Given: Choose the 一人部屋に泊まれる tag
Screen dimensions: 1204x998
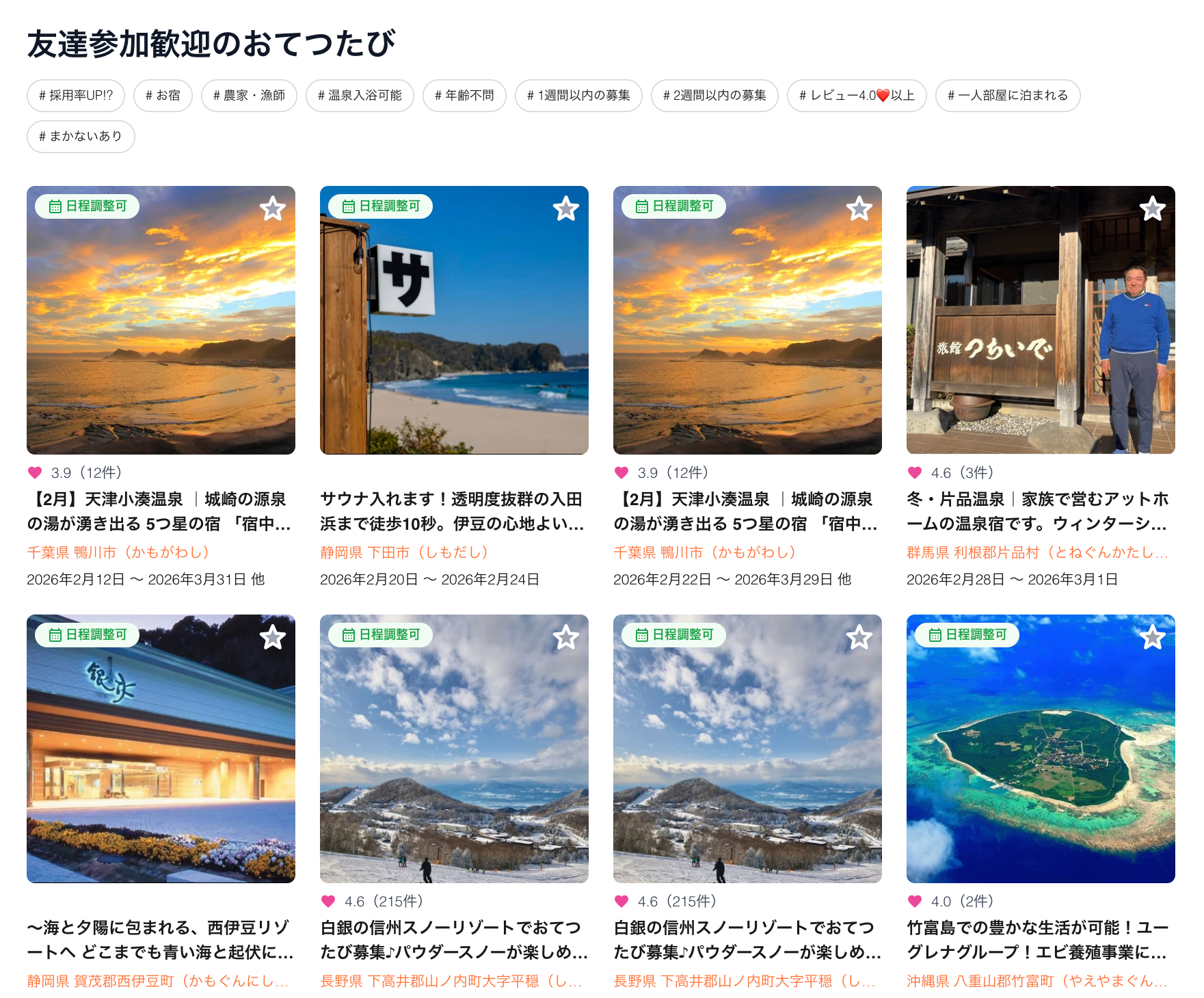Looking at the screenshot, I should 1008,96.
